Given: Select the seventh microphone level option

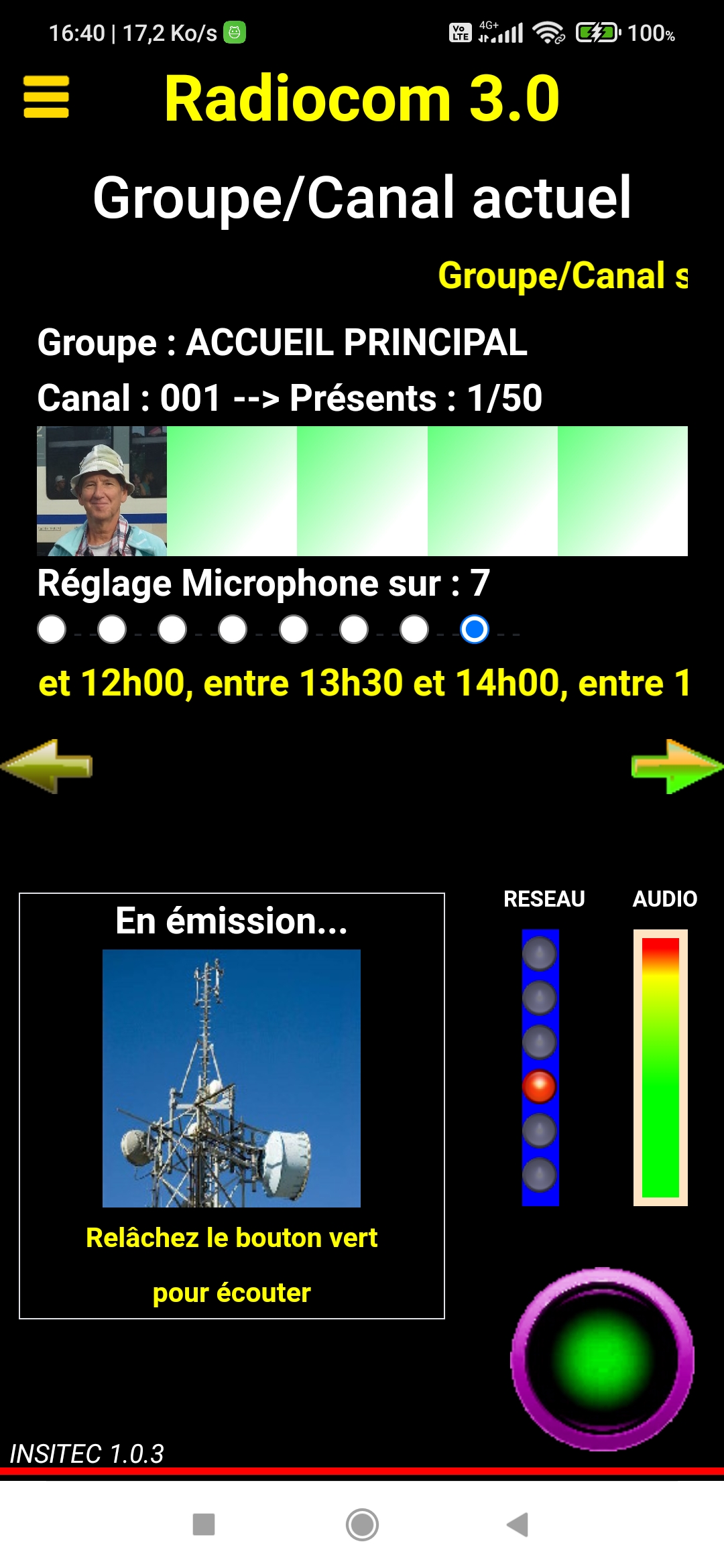Looking at the screenshot, I should tap(414, 629).
